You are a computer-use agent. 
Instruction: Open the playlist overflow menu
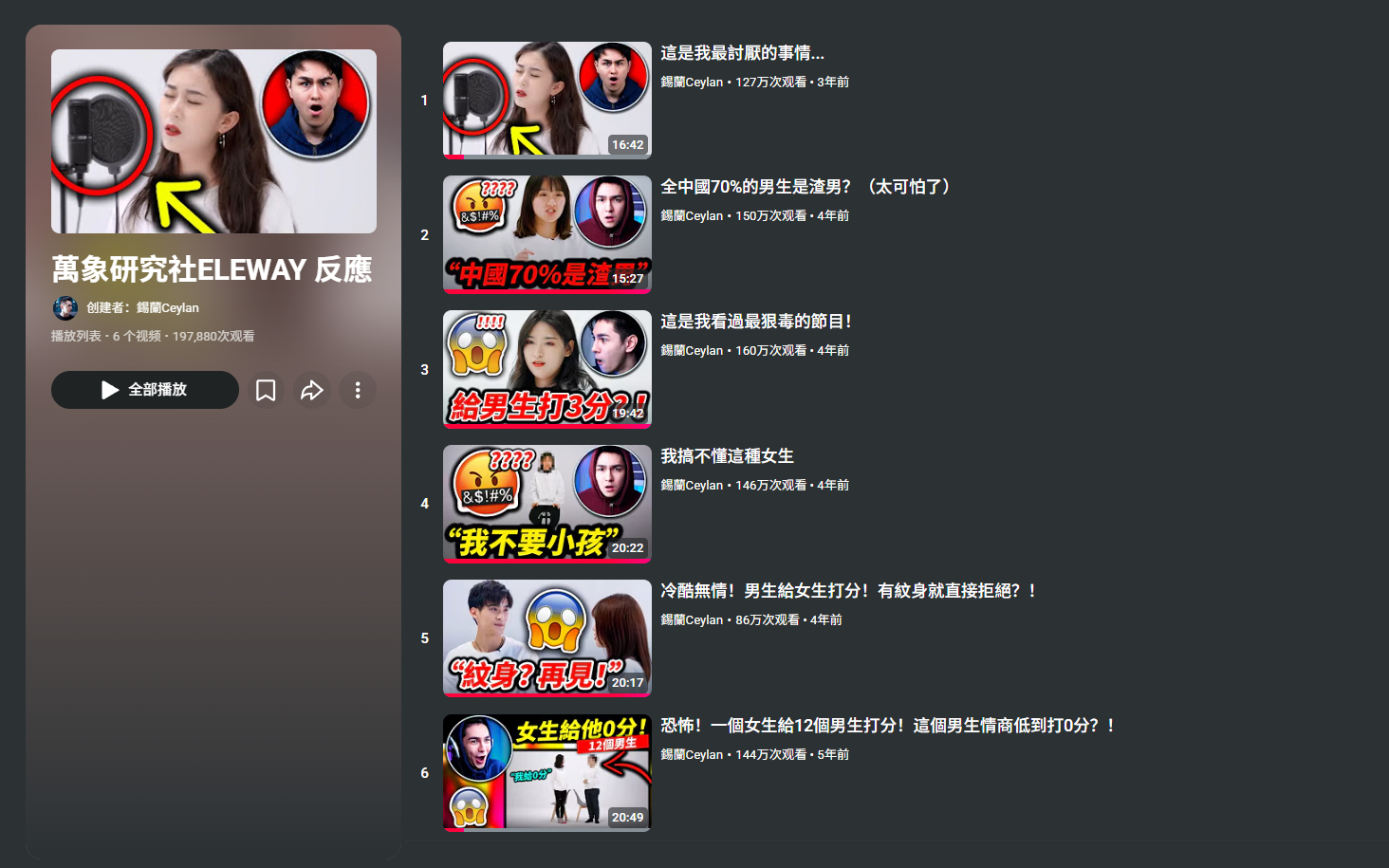point(358,390)
